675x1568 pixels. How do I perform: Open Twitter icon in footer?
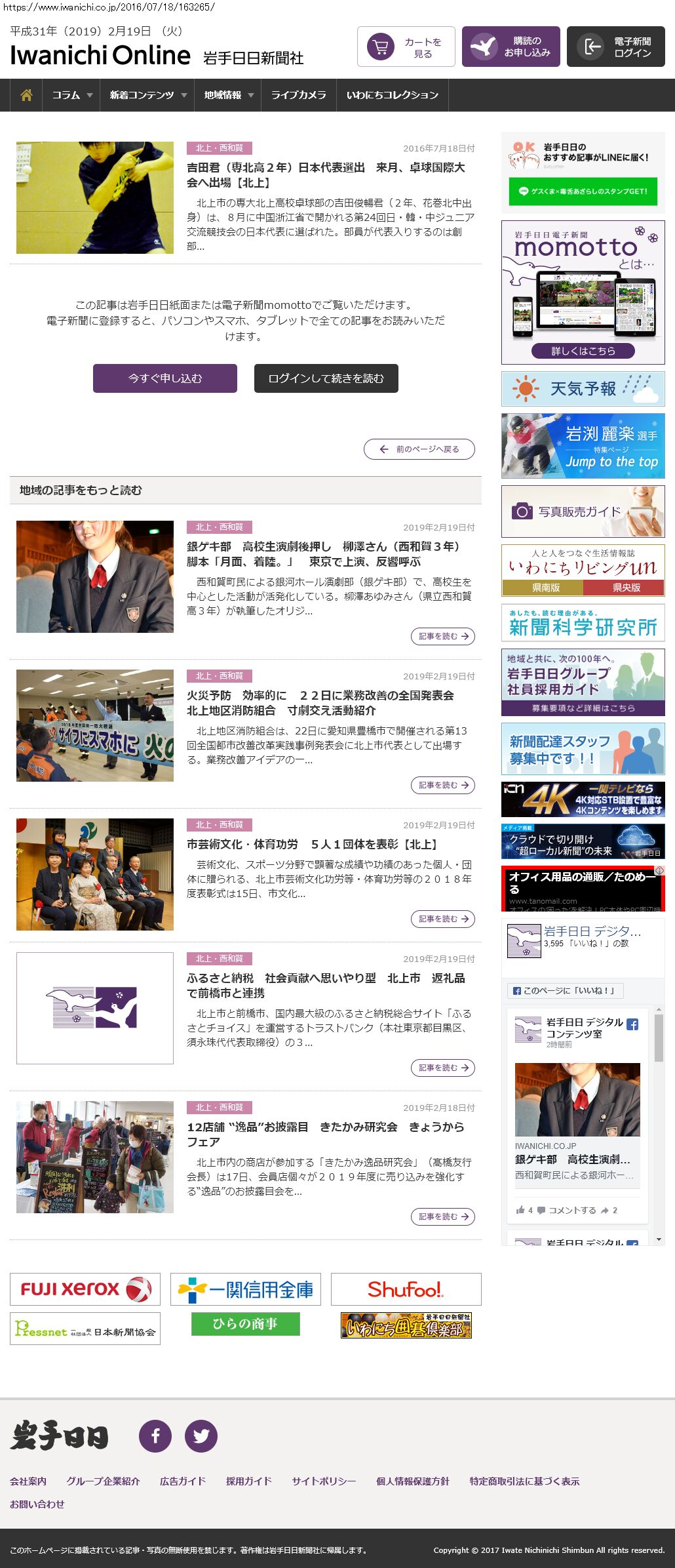pyautogui.click(x=201, y=1436)
